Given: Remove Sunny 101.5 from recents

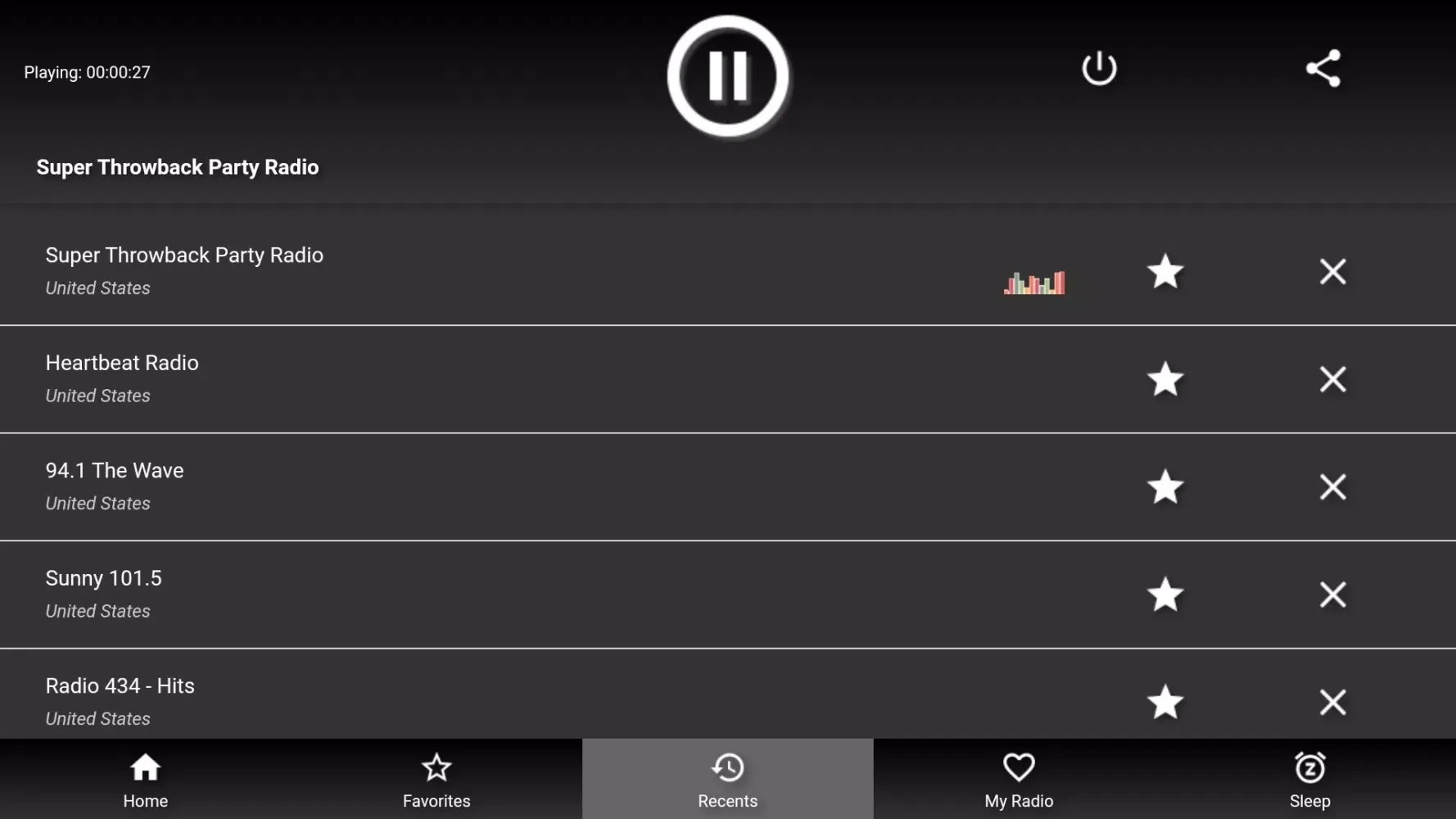Looking at the screenshot, I should click(x=1332, y=595).
